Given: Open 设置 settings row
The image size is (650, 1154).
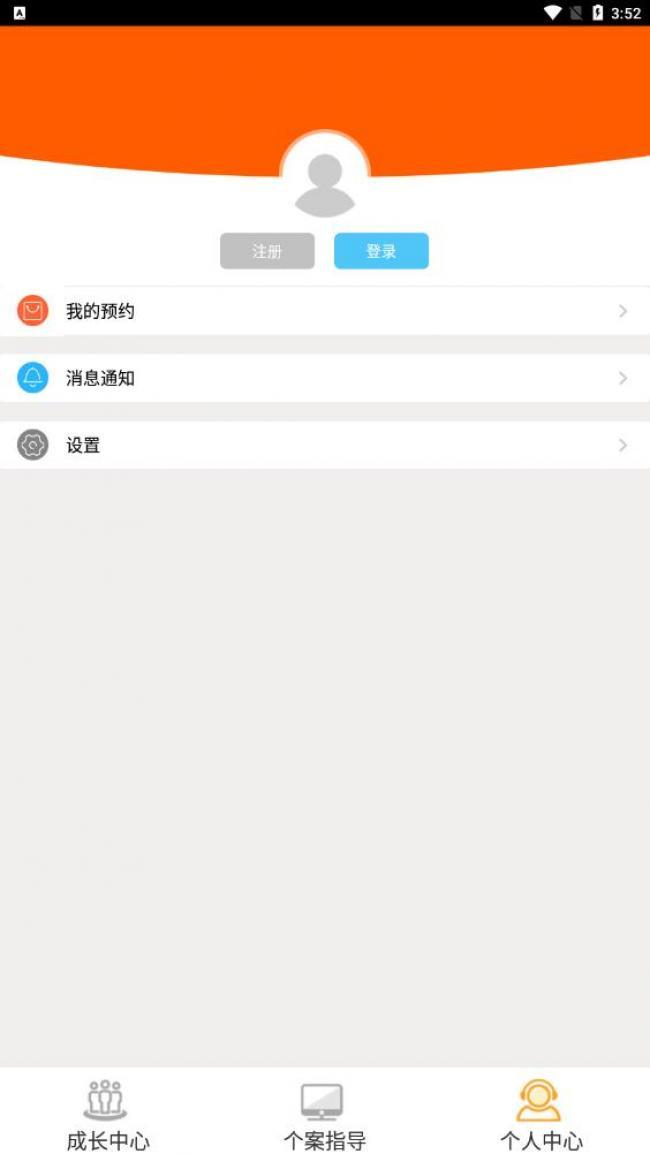Looking at the screenshot, I should (x=325, y=445).
